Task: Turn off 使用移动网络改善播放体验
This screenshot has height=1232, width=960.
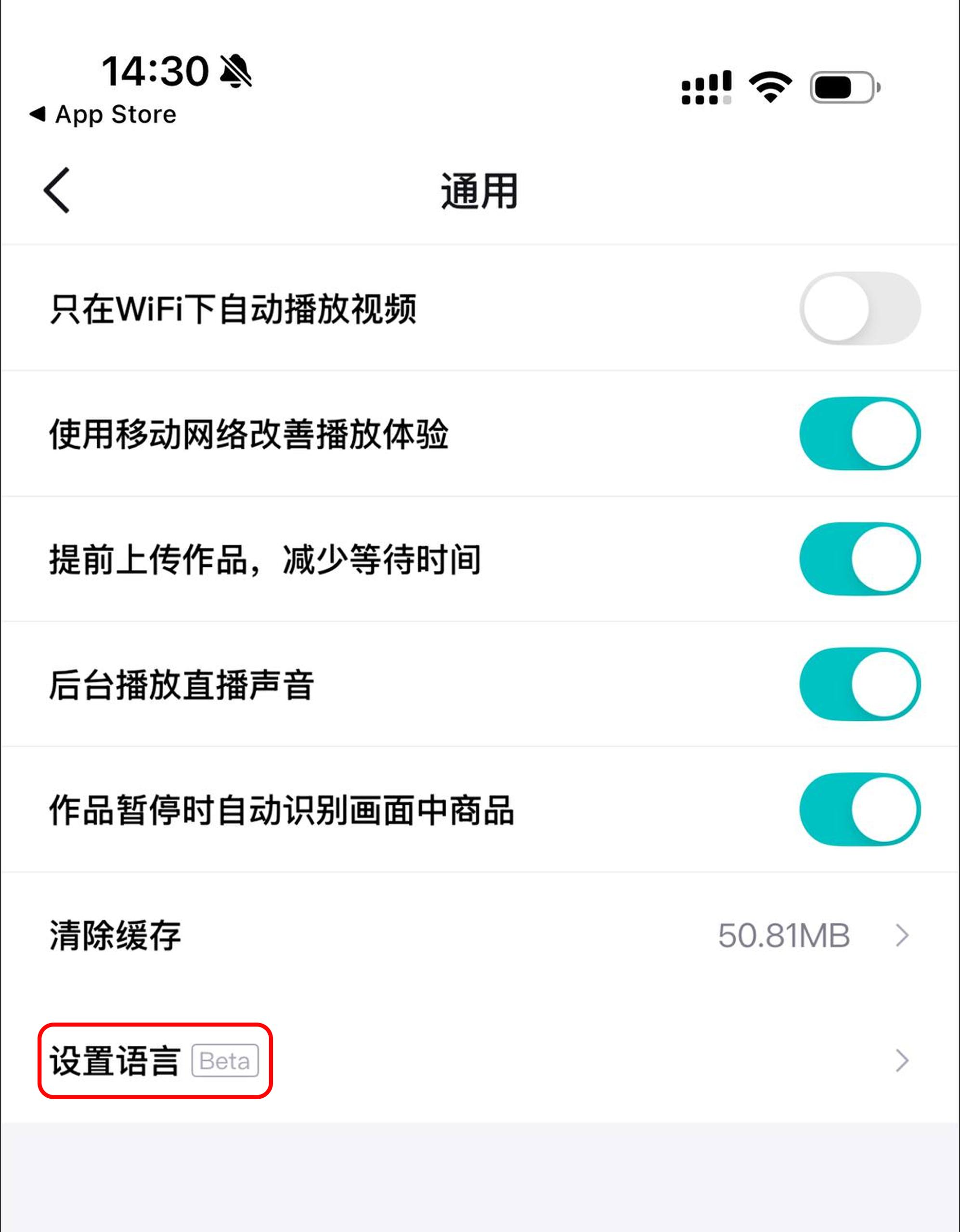Action: click(859, 434)
